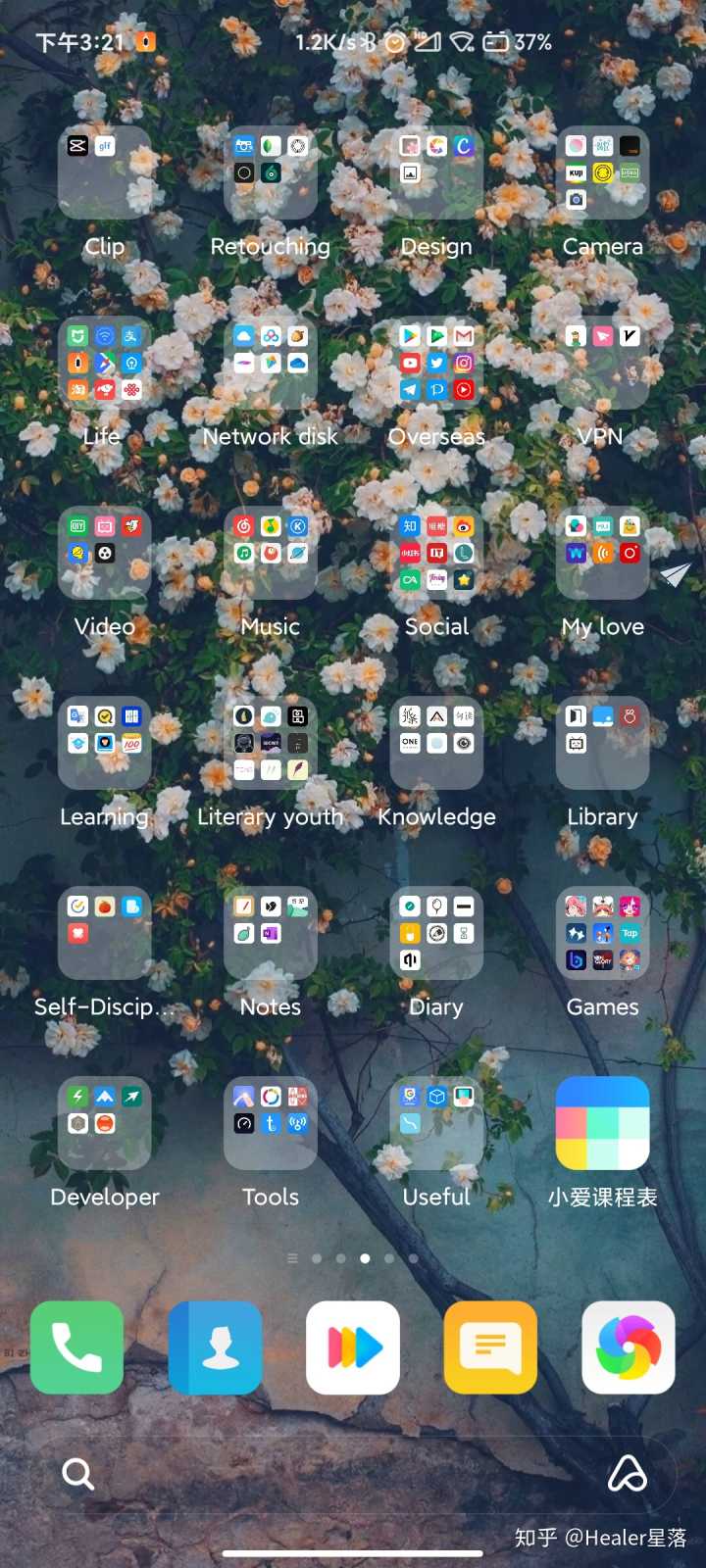Open the Clip folder
The height and width of the screenshot is (1568, 706).
[105, 172]
